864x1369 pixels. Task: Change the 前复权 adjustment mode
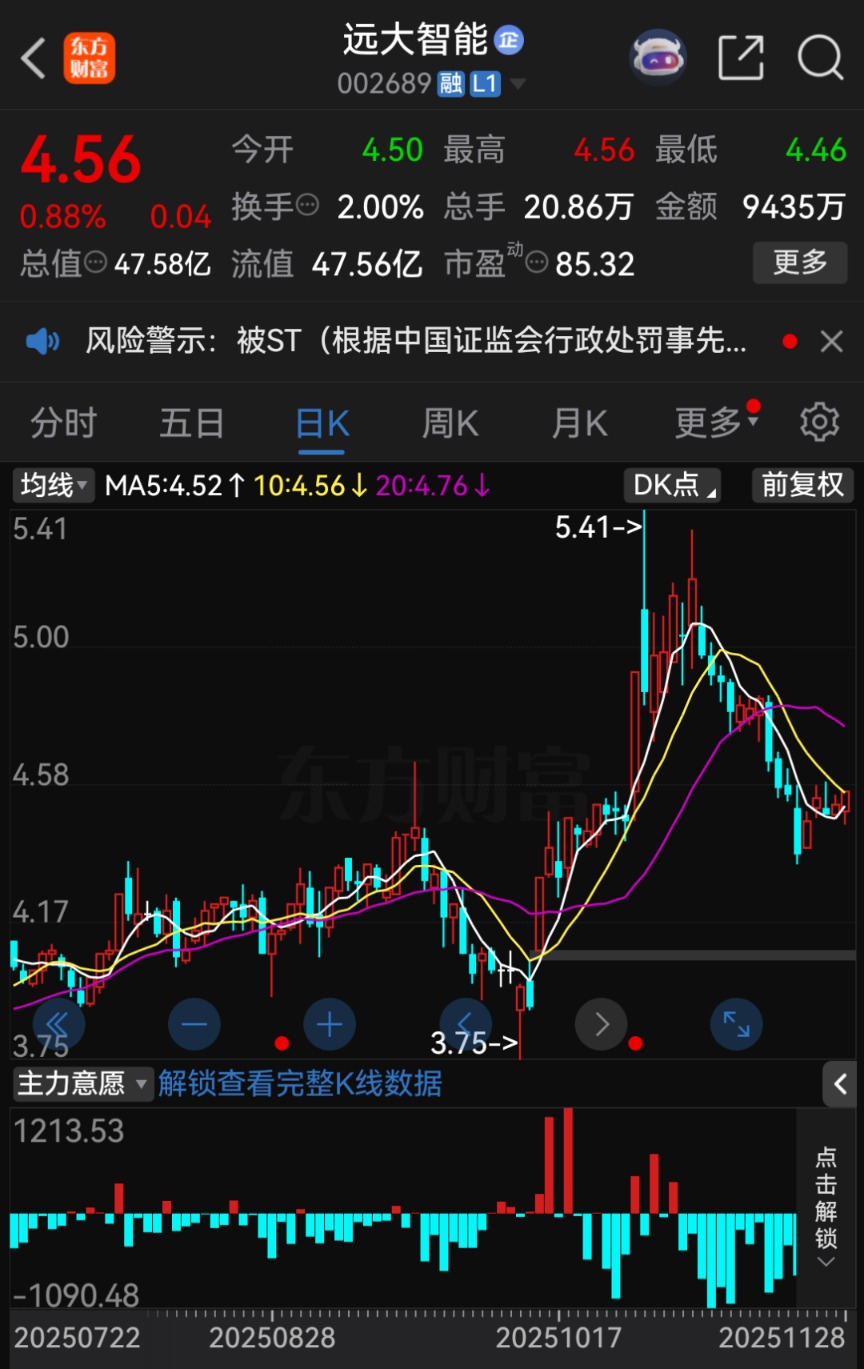(802, 486)
